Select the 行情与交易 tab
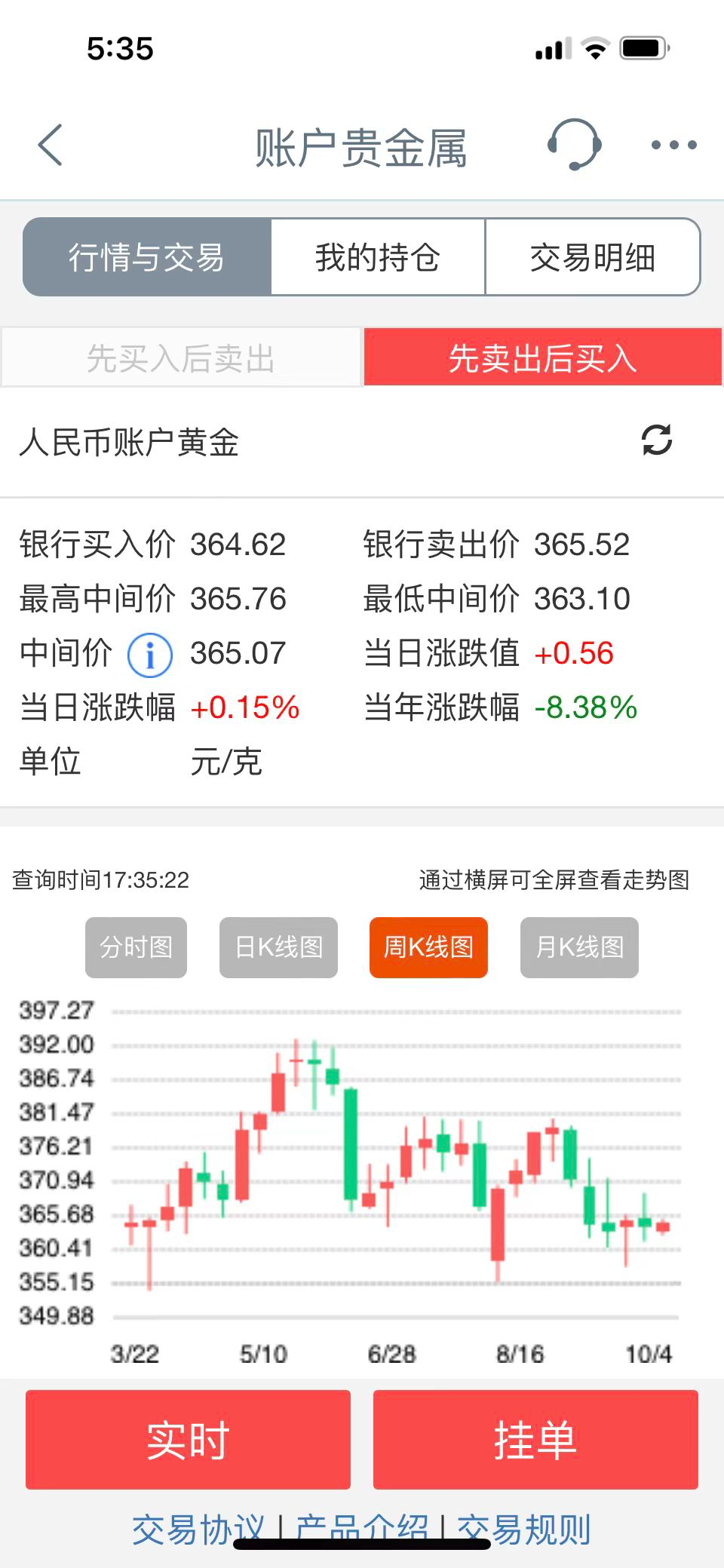This screenshot has height=1568, width=724. pos(147,257)
